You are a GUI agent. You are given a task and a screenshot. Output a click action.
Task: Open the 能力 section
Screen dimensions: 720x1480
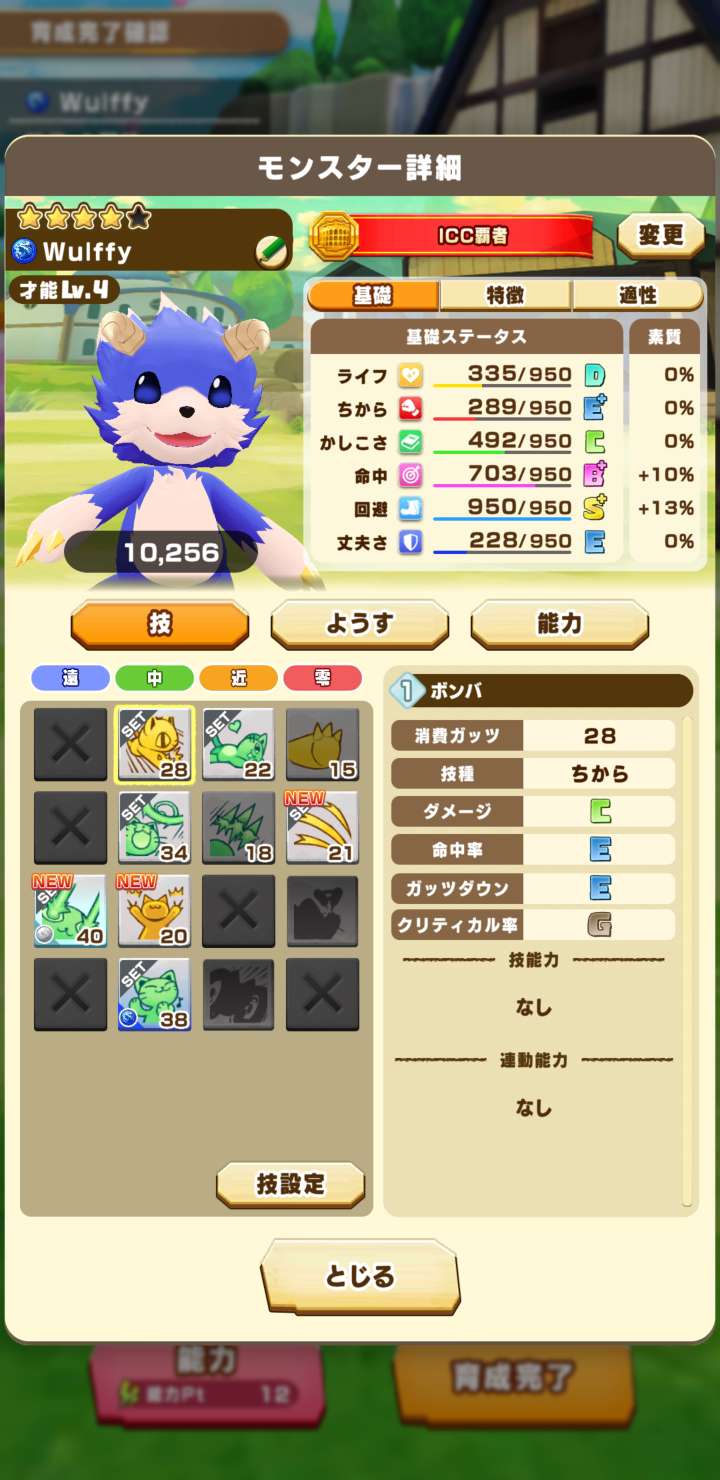click(x=559, y=625)
